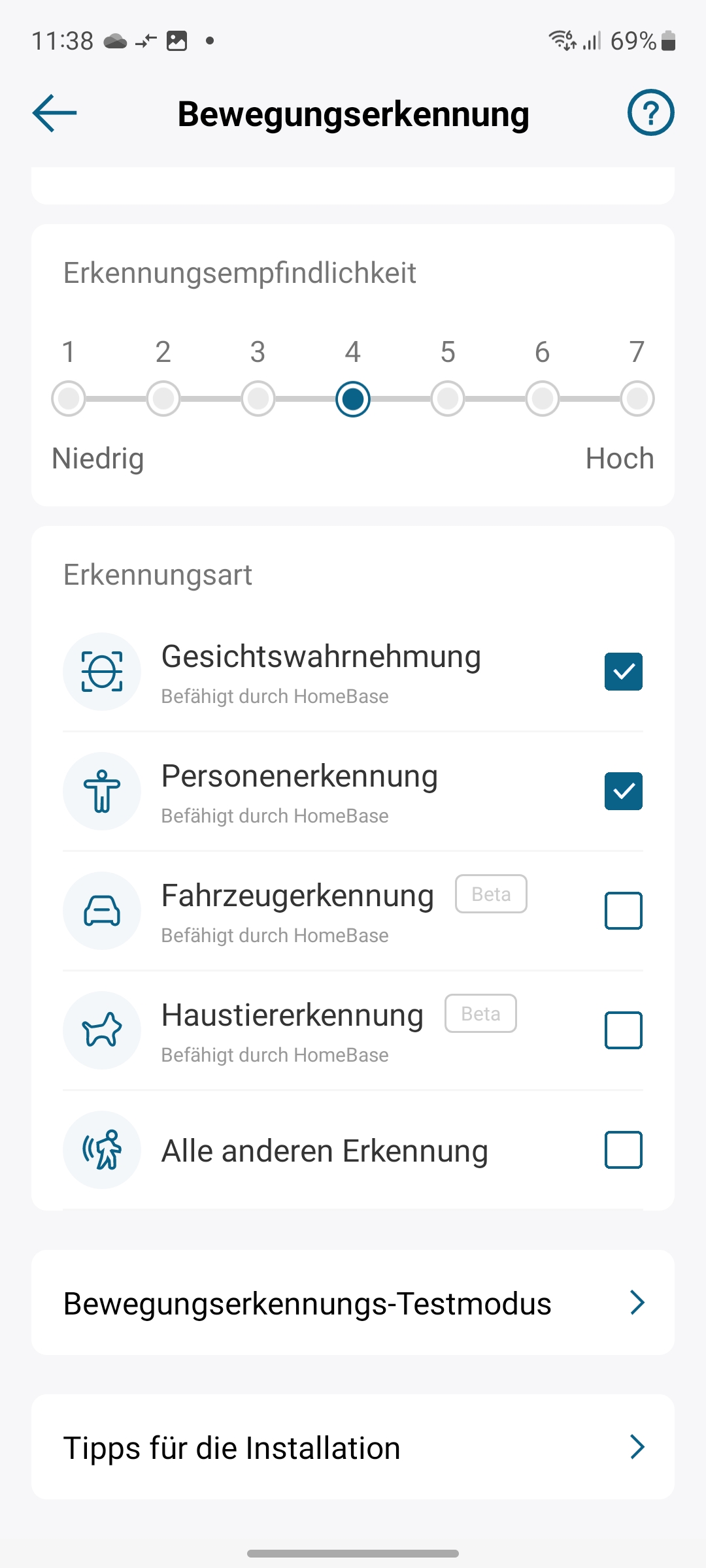Open the help question mark icon

point(650,113)
